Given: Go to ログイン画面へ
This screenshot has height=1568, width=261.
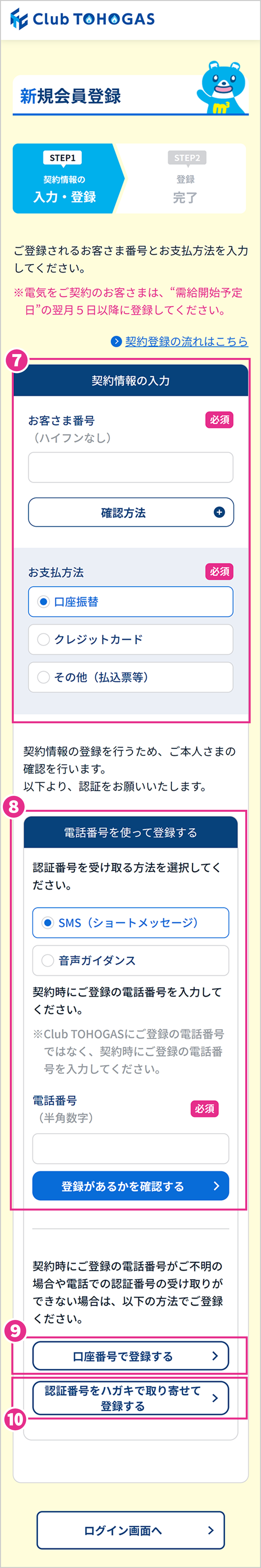Looking at the screenshot, I should [x=130, y=1530].
